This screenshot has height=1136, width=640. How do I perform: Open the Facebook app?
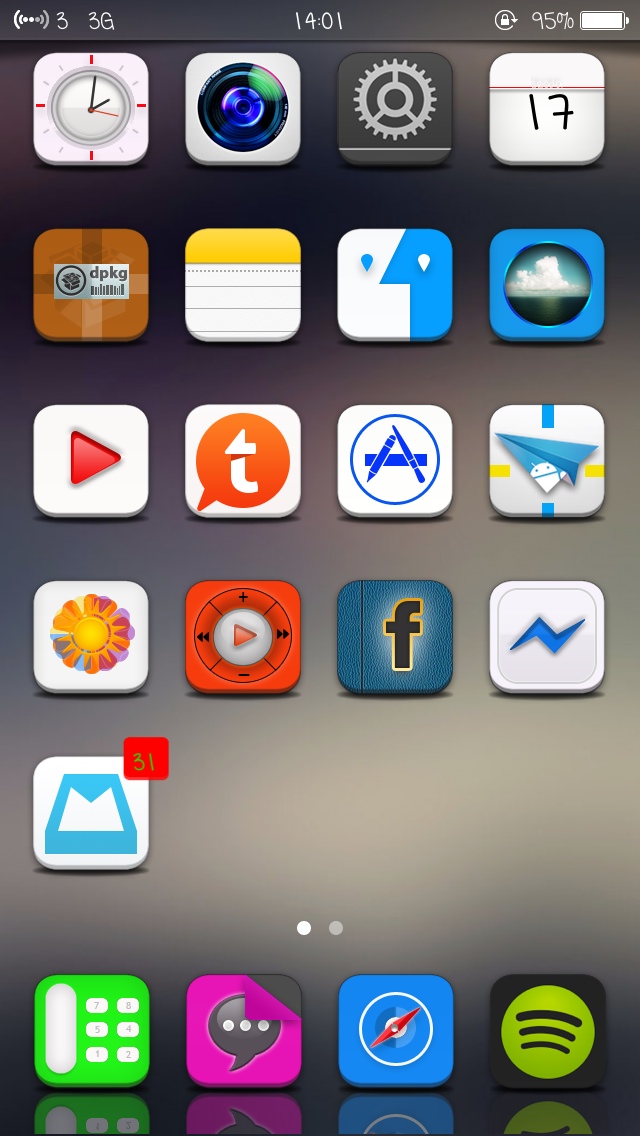tap(395, 636)
